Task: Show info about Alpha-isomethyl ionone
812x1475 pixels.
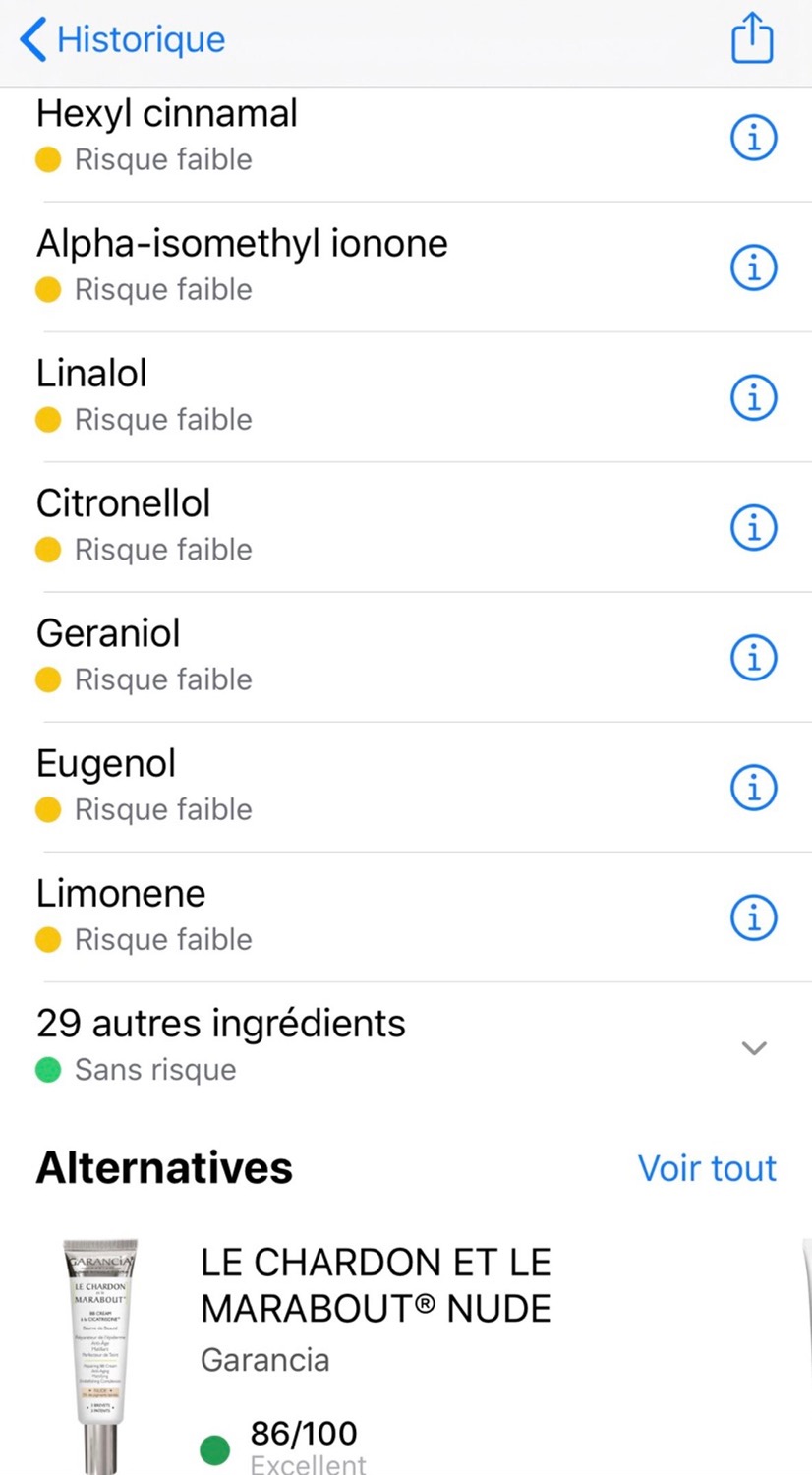Action: click(754, 267)
